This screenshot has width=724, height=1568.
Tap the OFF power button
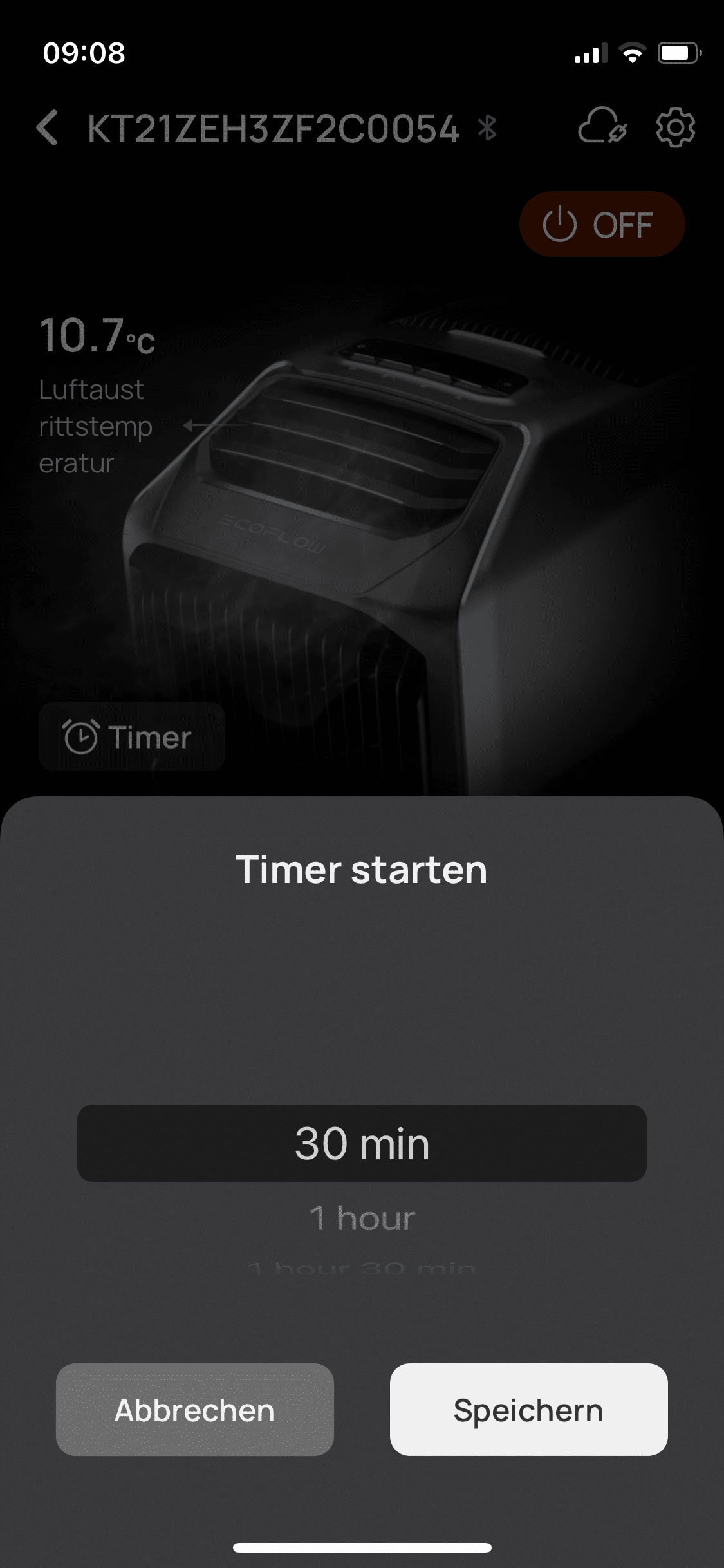click(x=602, y=225)
